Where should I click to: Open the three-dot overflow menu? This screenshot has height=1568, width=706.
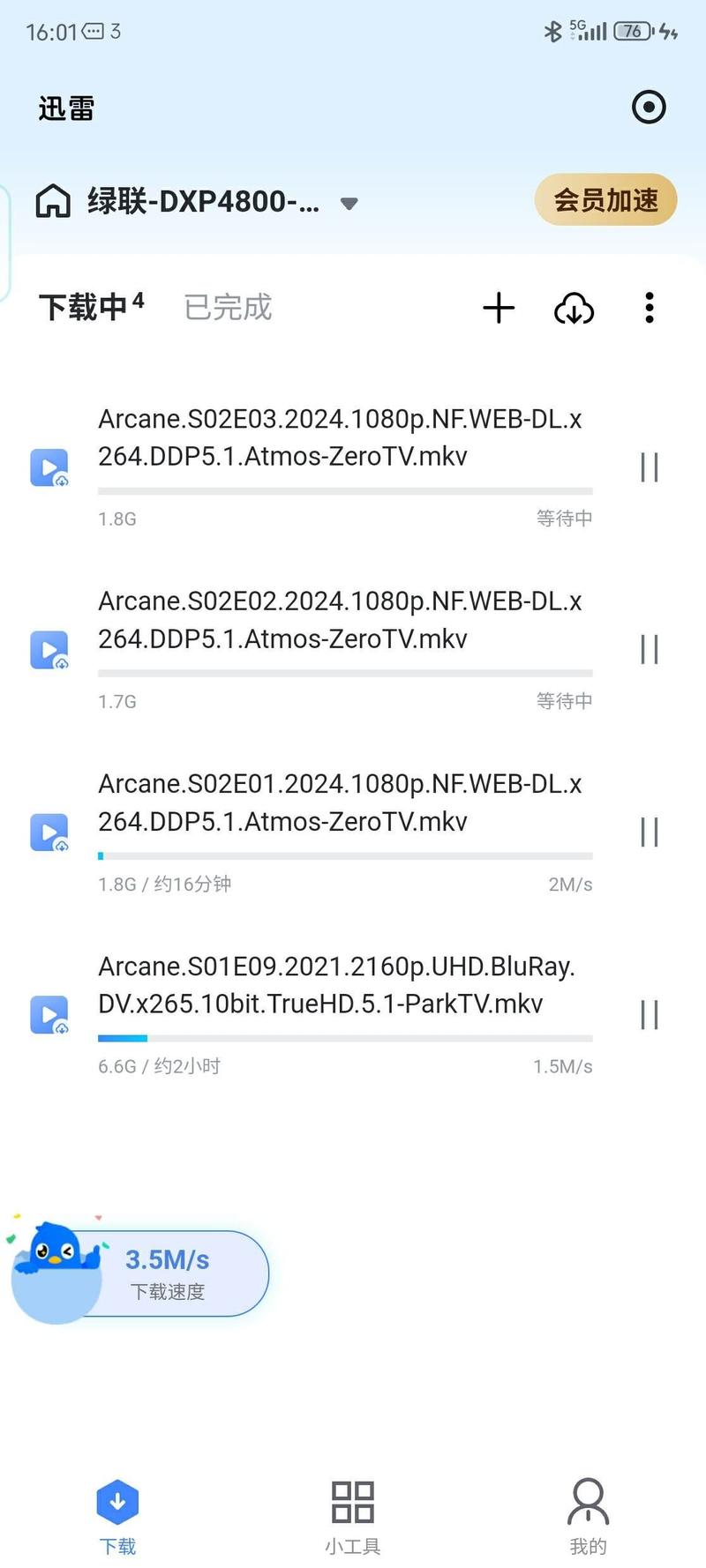650,308
